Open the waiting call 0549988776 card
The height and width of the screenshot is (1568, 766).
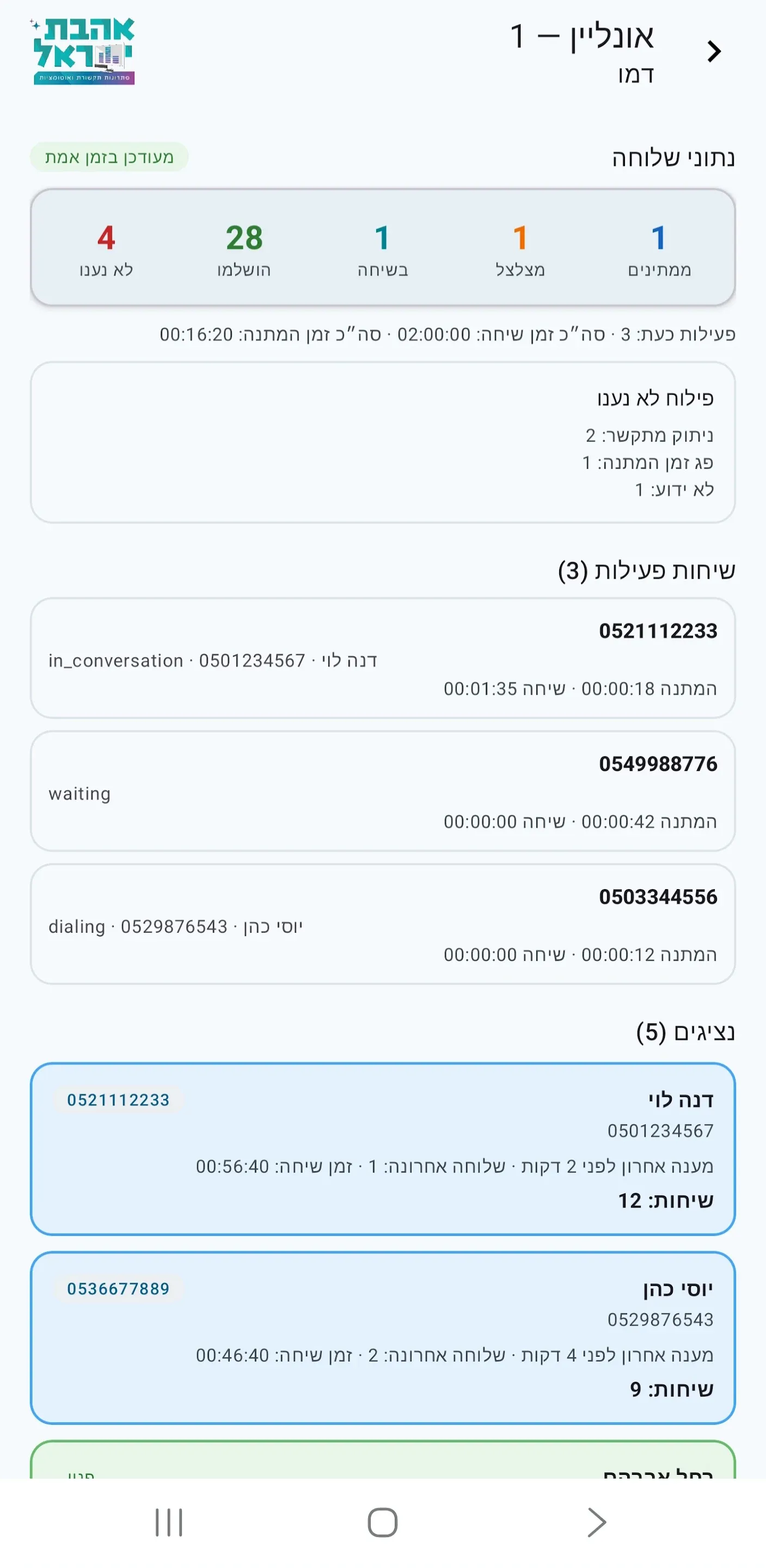[x=383, y=791]
